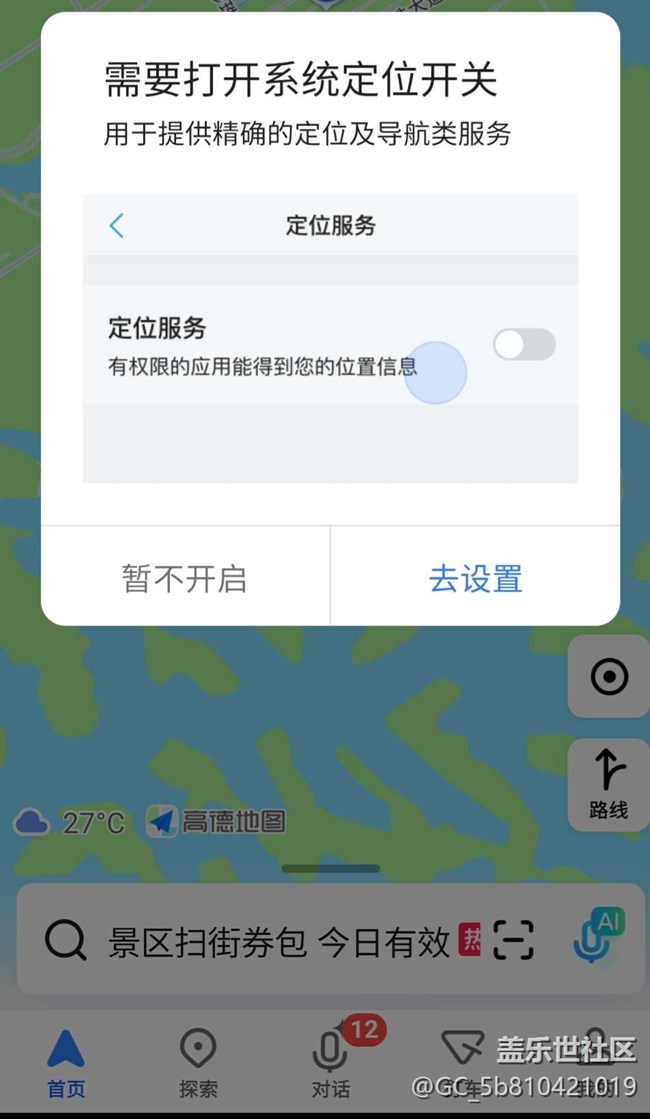Switch to the 探索 tab

click(x=197, y=1063)
